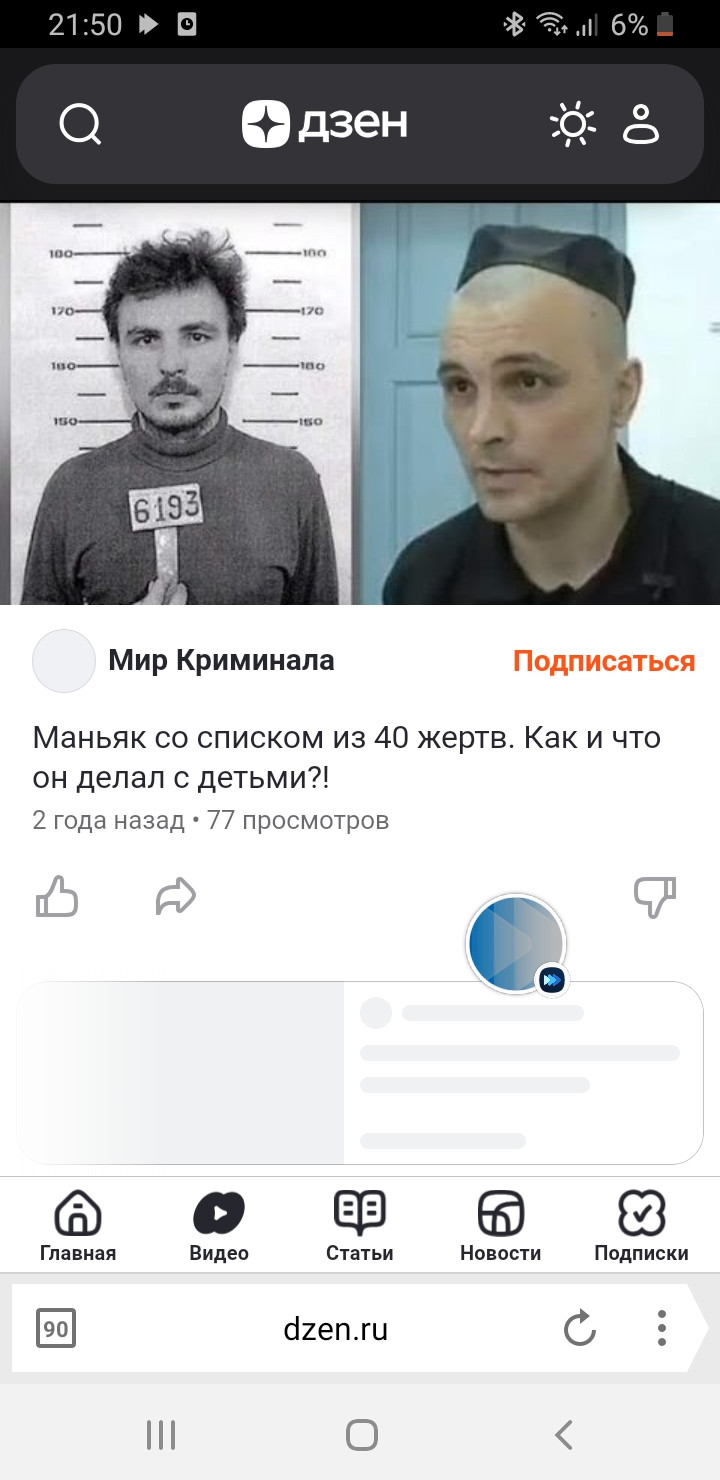Open the profile account icon
Image resolution: width=720 pixels, height=1480 pixels.
[642, 124]
